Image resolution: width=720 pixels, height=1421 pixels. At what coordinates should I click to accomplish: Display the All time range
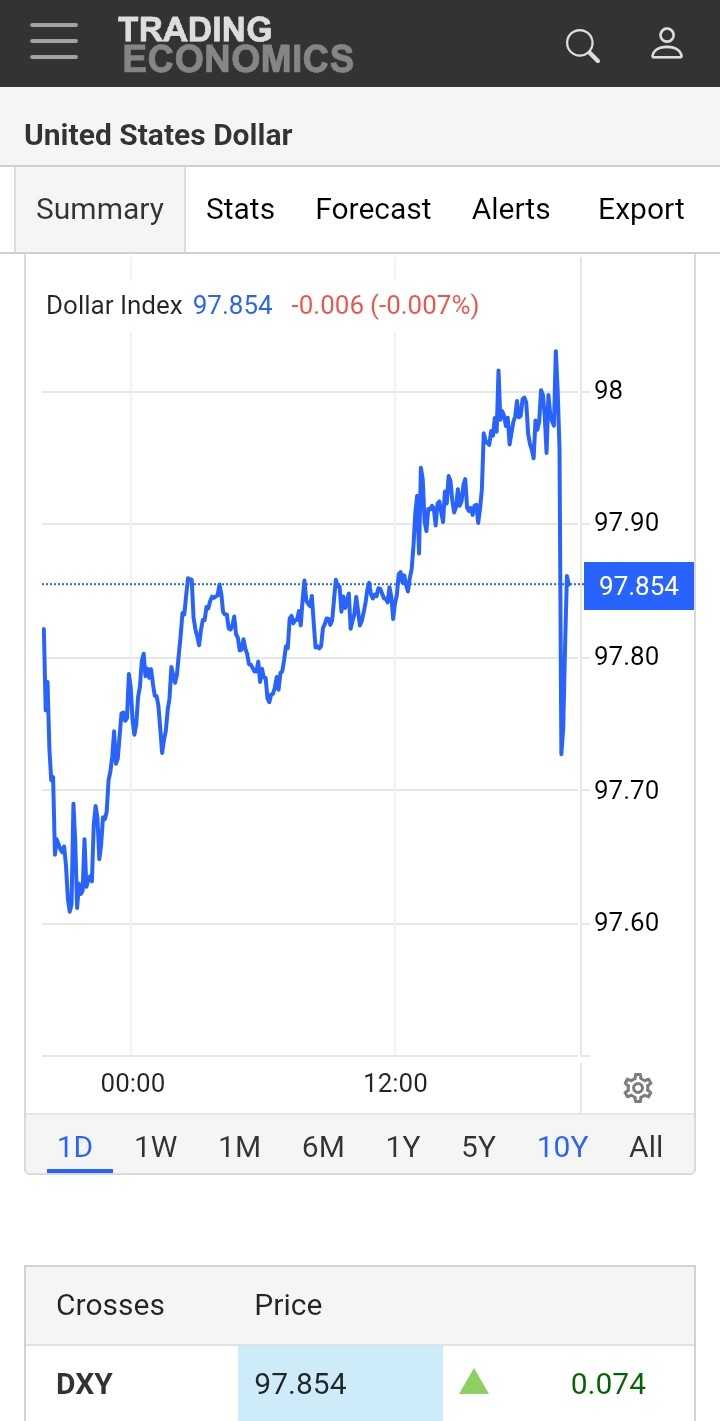coord(646,1146)
